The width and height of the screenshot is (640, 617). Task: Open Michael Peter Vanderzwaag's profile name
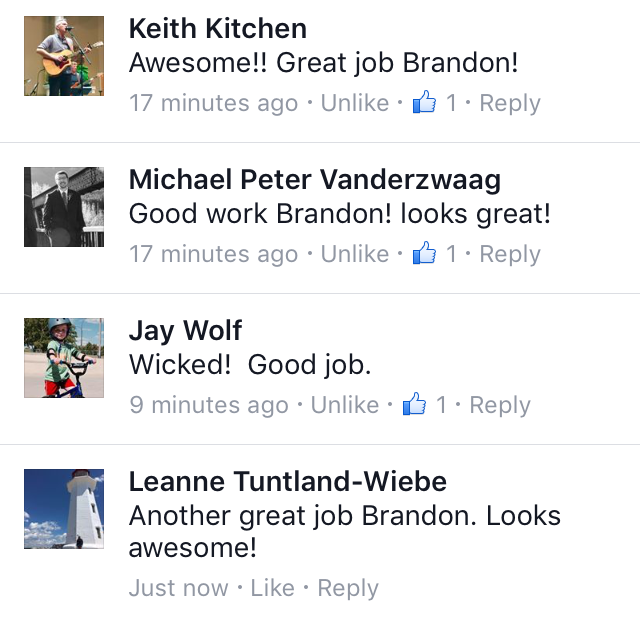(x=315, y=180)
